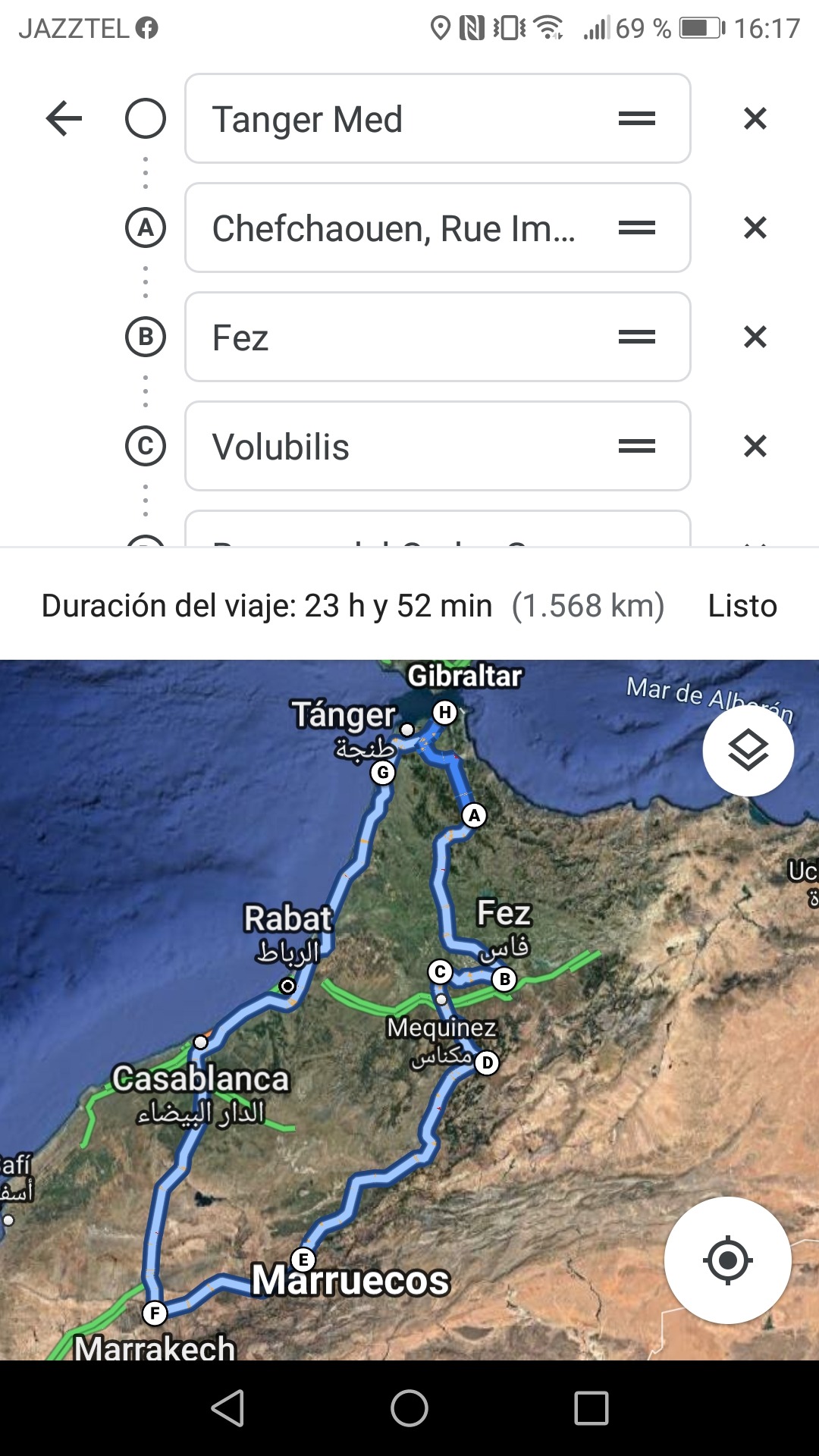Remove the Chefchaouen stop

pos(755,228)
